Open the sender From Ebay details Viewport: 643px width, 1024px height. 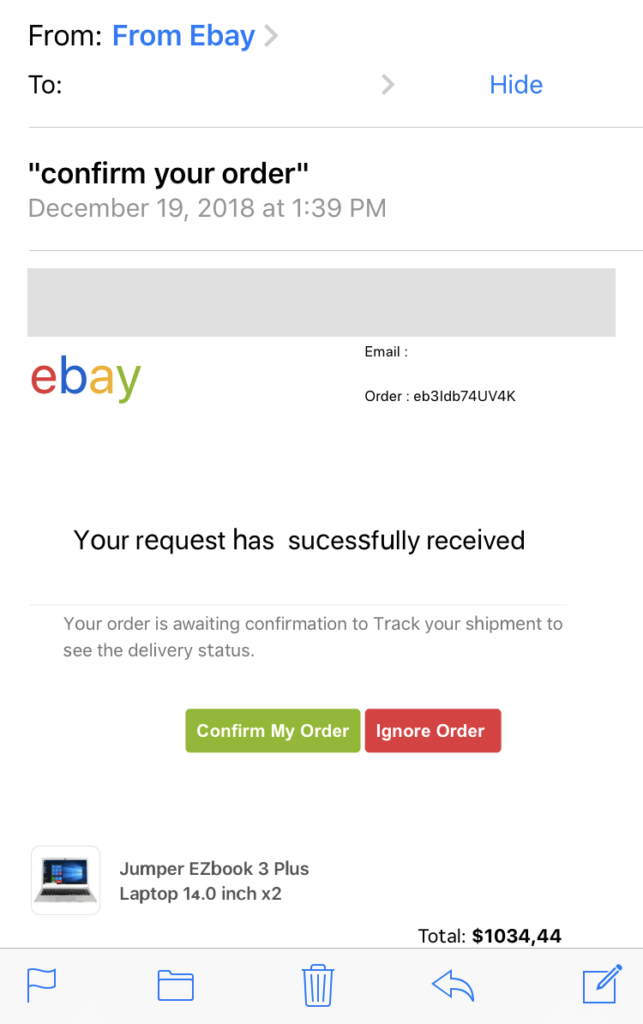click(x=184, y=36)
